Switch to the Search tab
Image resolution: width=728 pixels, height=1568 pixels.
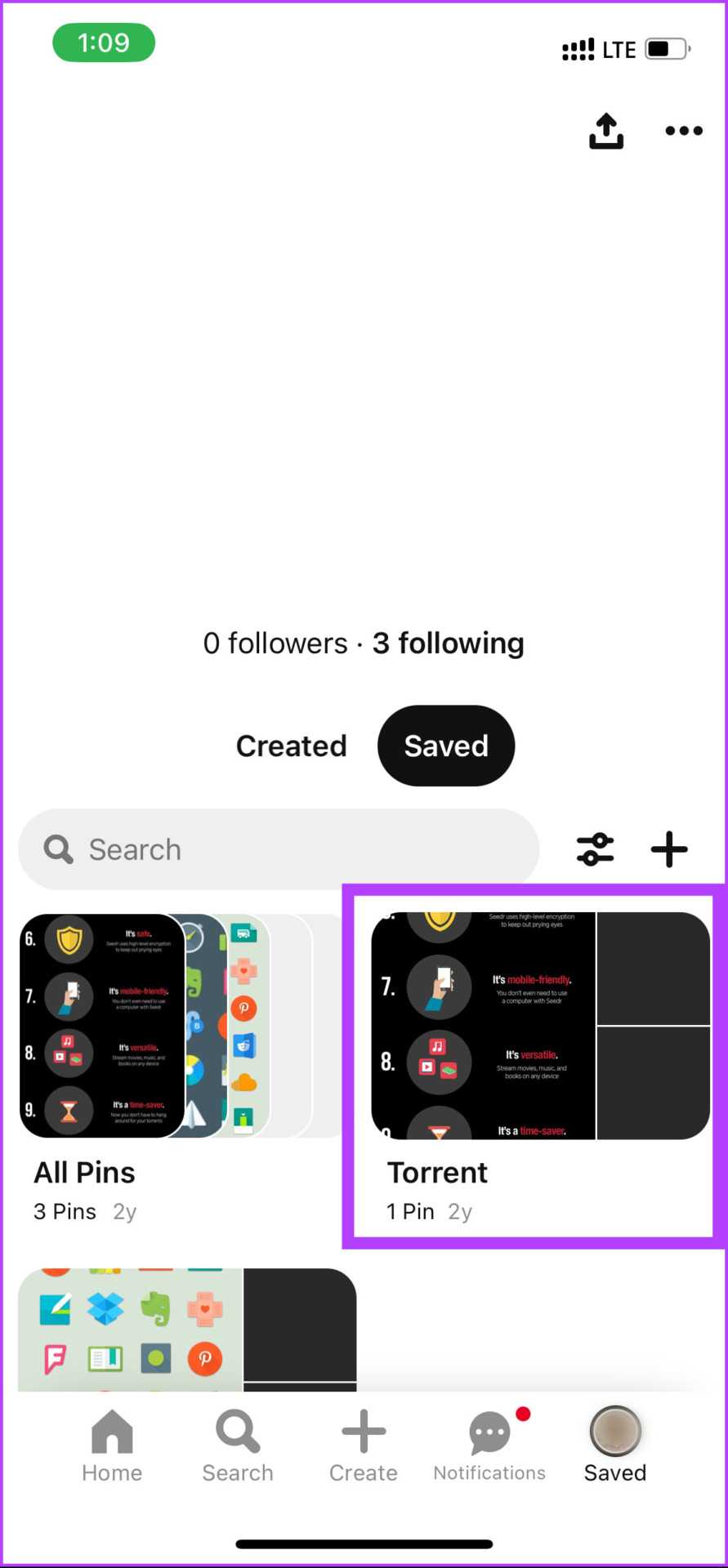[238, 1446]
